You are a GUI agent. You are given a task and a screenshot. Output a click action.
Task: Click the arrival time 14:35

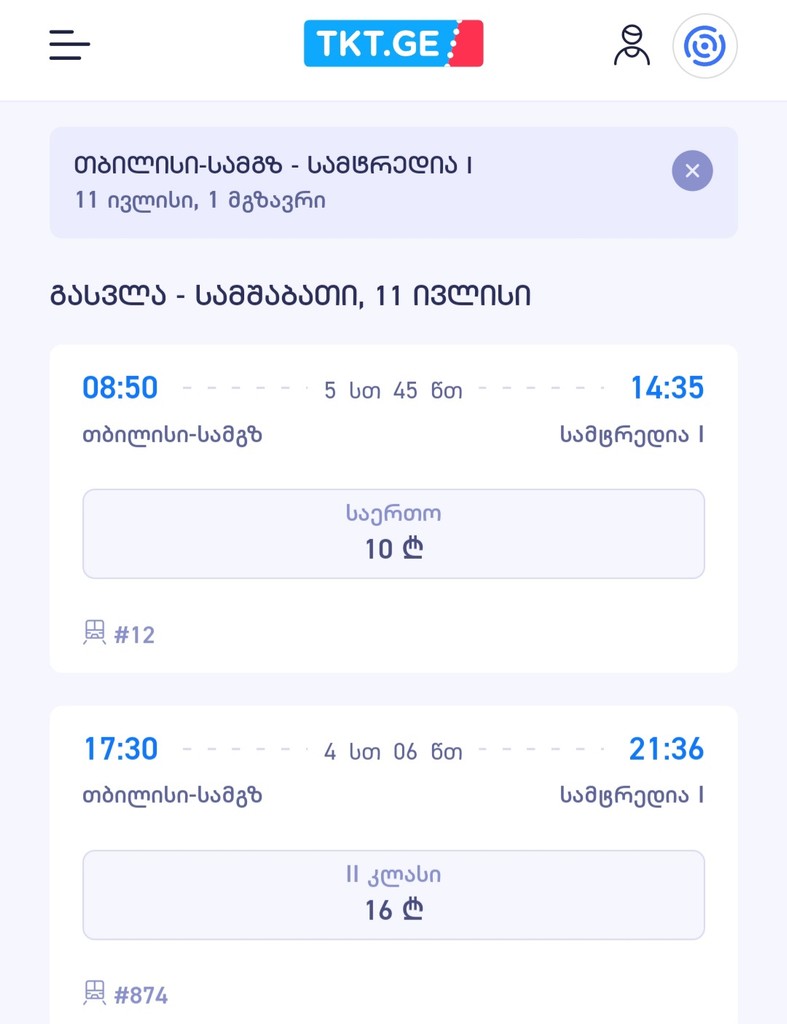point(666,387)
